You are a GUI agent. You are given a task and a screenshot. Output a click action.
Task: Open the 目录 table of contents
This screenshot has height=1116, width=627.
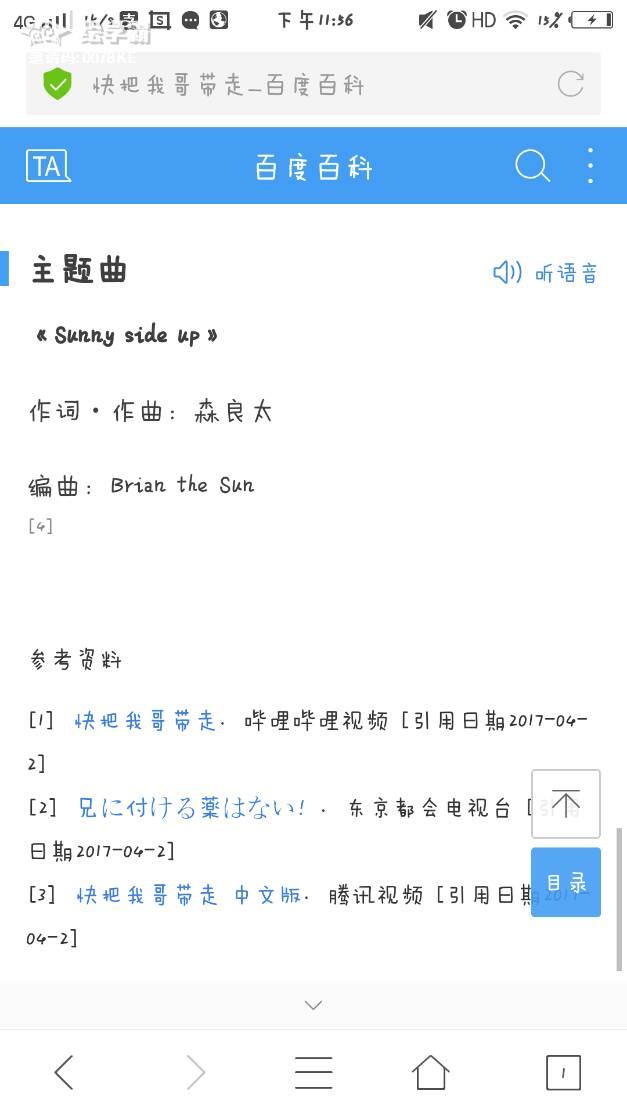(x=566, y=882)
